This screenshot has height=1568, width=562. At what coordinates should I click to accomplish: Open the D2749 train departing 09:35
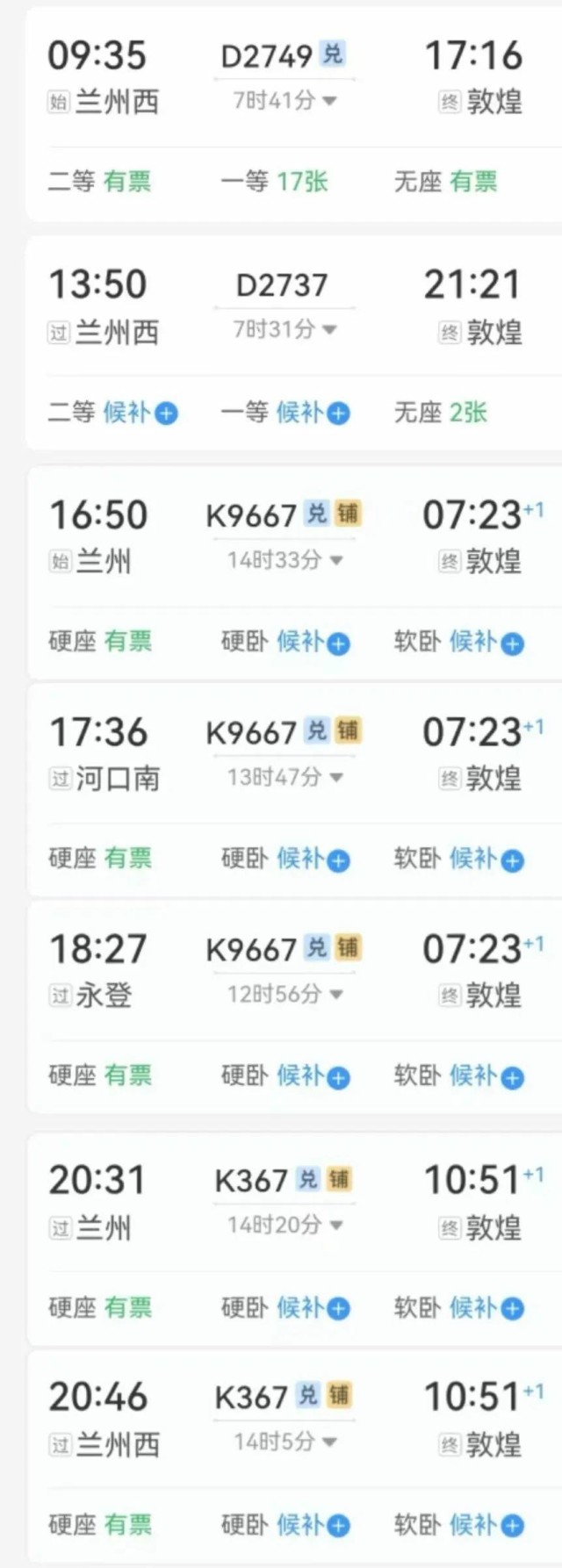click(x=267, y=56)
